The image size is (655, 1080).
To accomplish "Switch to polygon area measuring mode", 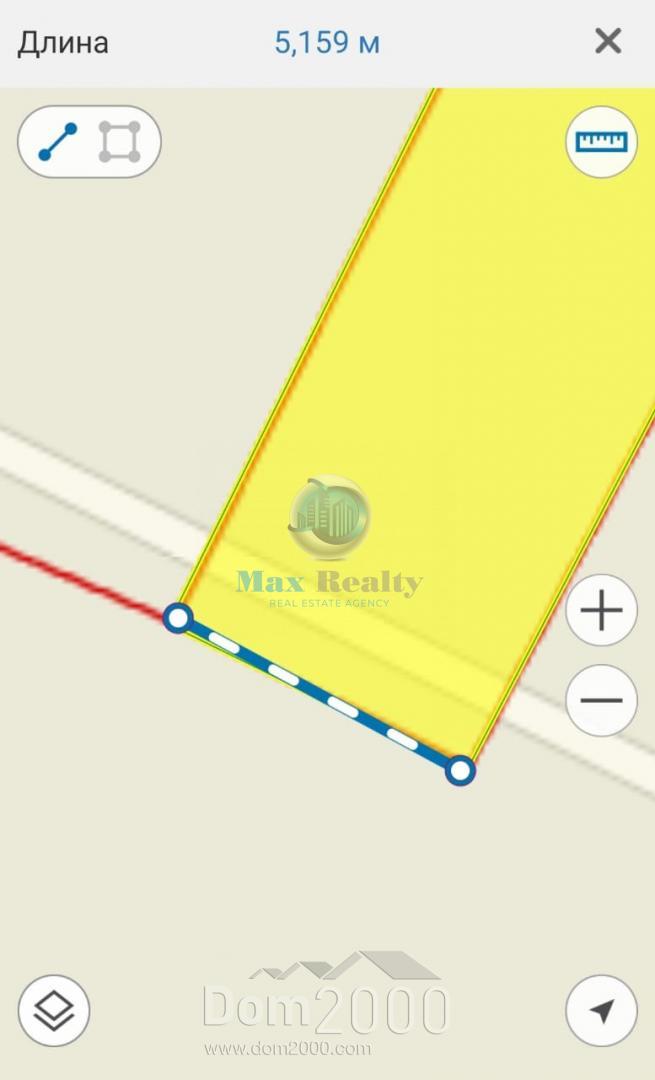I will coord(120,142).
